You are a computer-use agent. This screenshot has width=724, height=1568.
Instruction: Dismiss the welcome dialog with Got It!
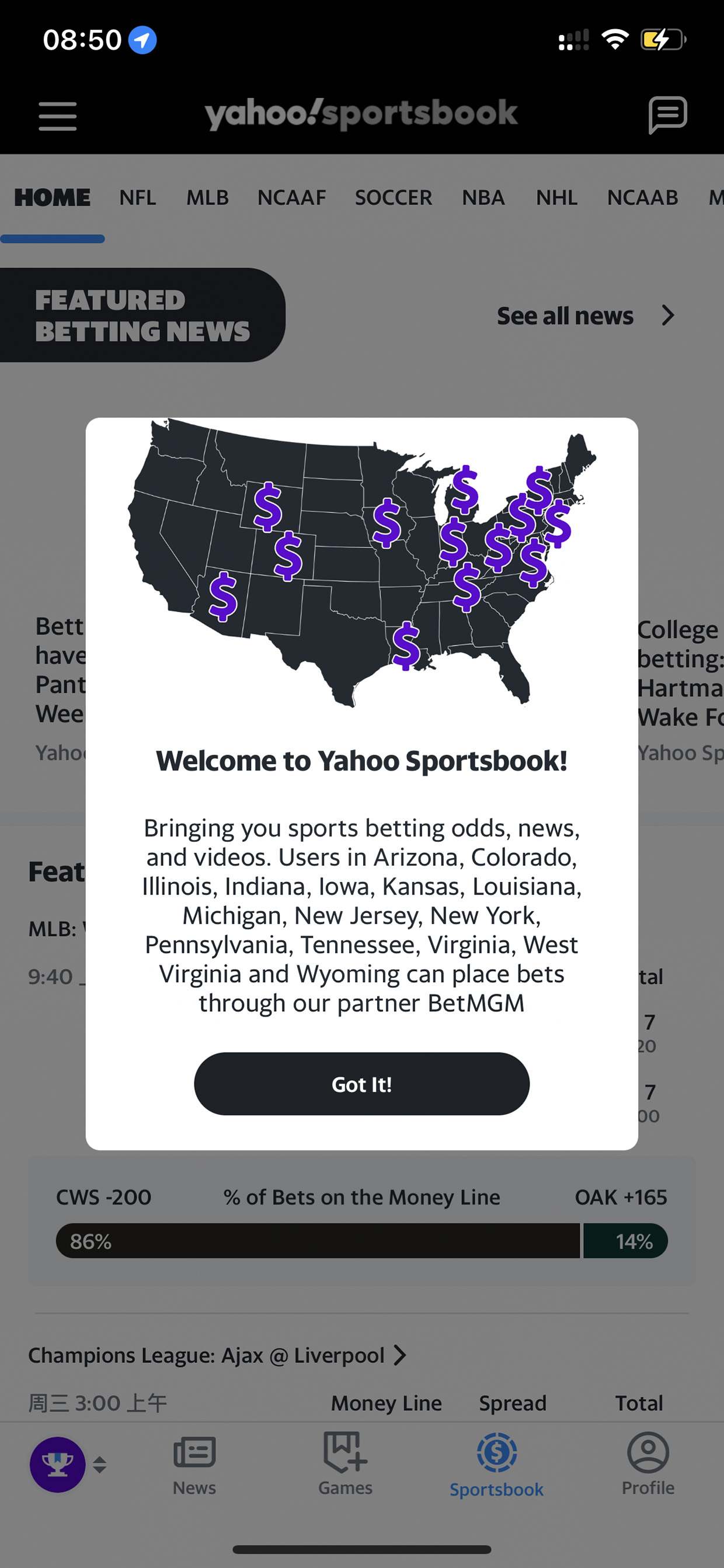(x=361, y=1084)
